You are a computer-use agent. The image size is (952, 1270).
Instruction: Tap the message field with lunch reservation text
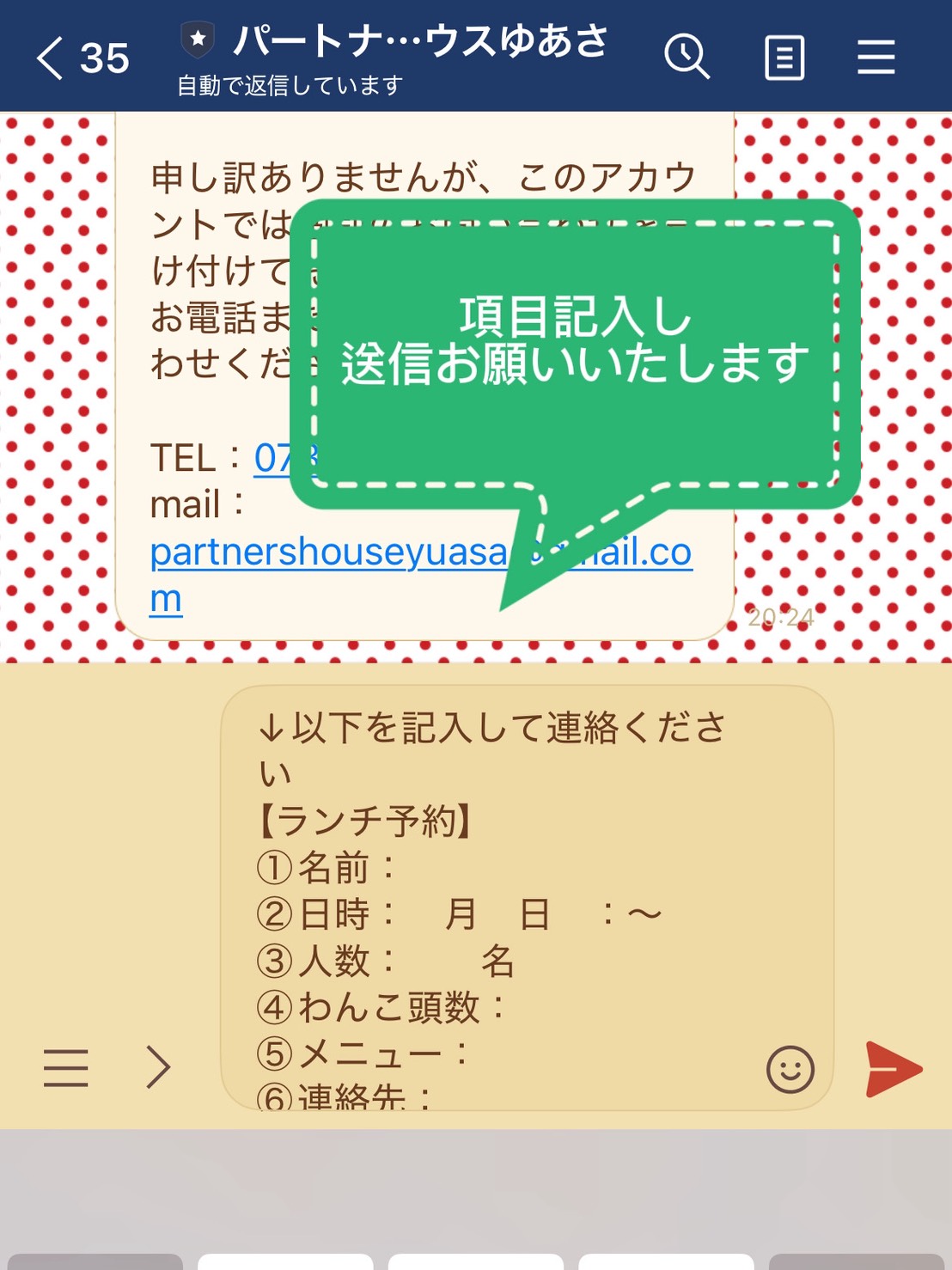click(507, 896)
